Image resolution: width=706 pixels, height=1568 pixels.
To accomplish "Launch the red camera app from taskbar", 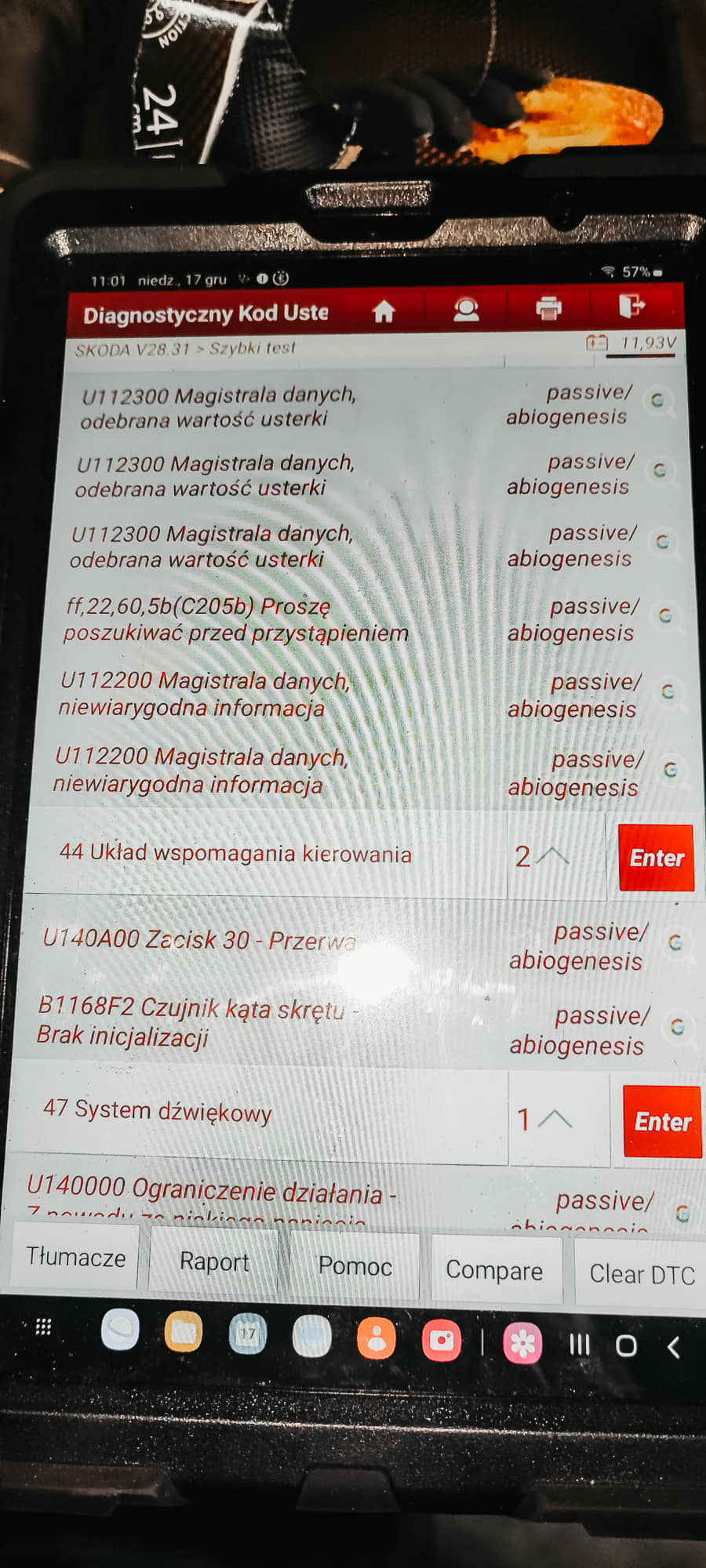I will (x=441, y=1341).
